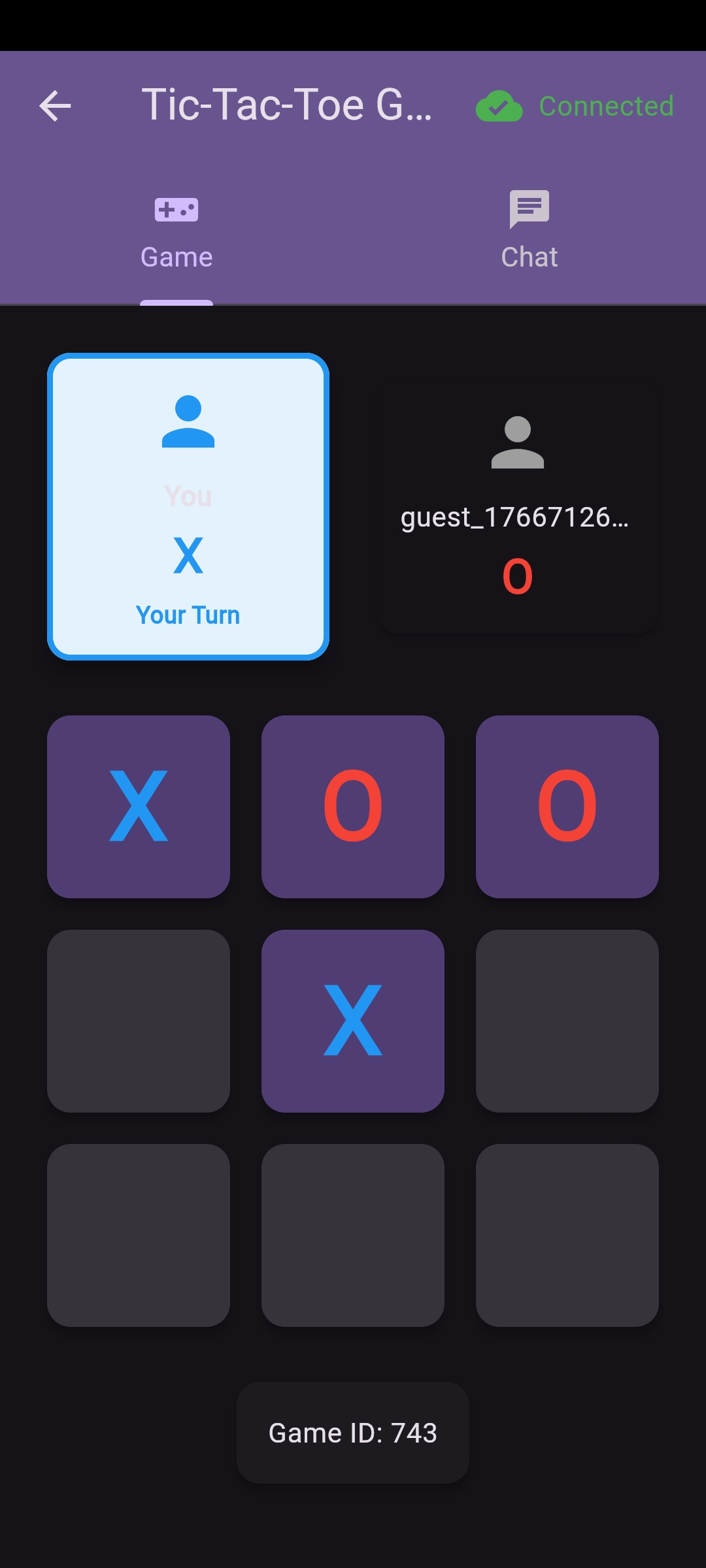Switch to the Chat tab

tap(529, 230)
